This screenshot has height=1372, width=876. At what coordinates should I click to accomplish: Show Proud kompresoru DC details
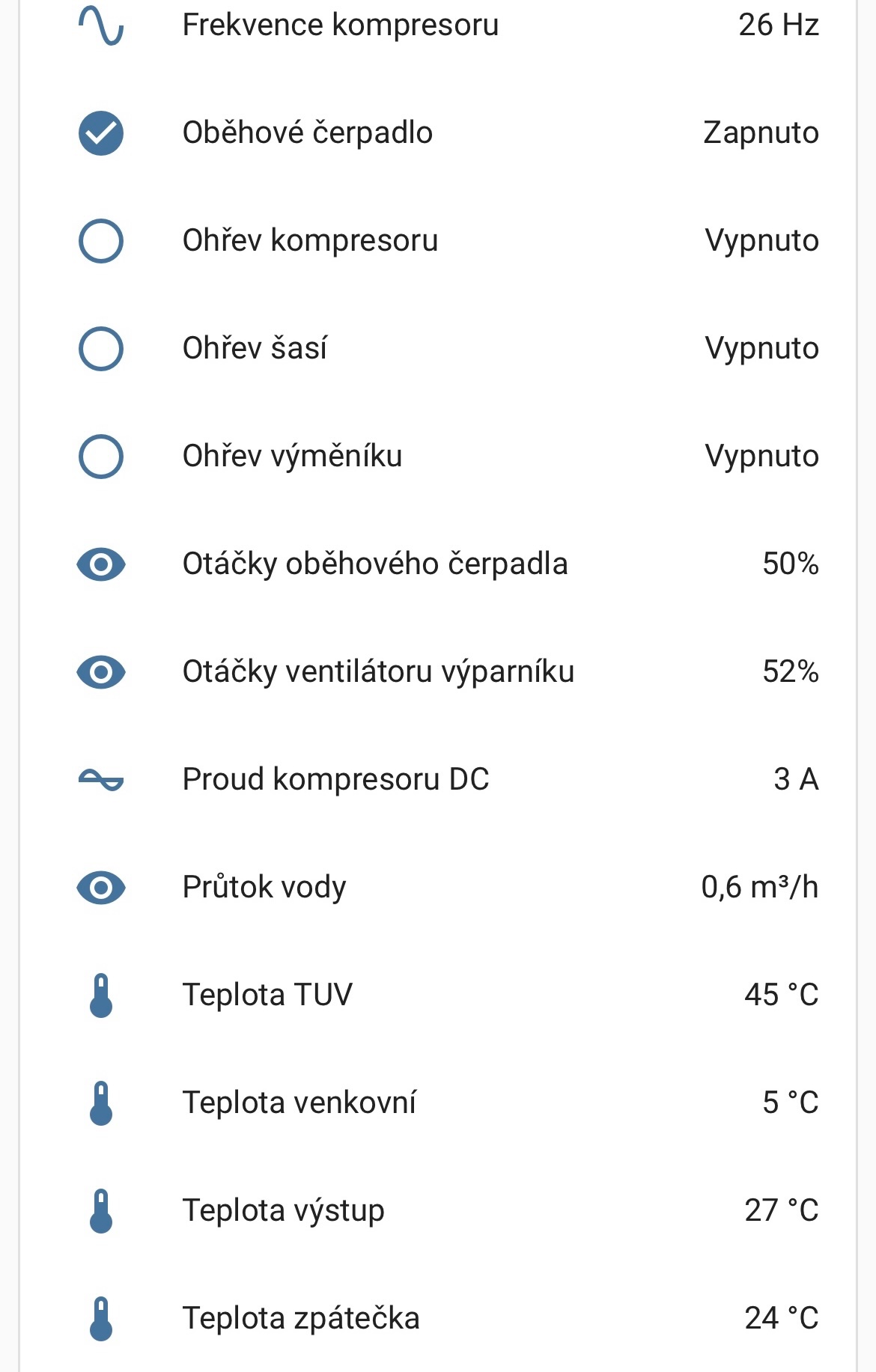point(335,780)
